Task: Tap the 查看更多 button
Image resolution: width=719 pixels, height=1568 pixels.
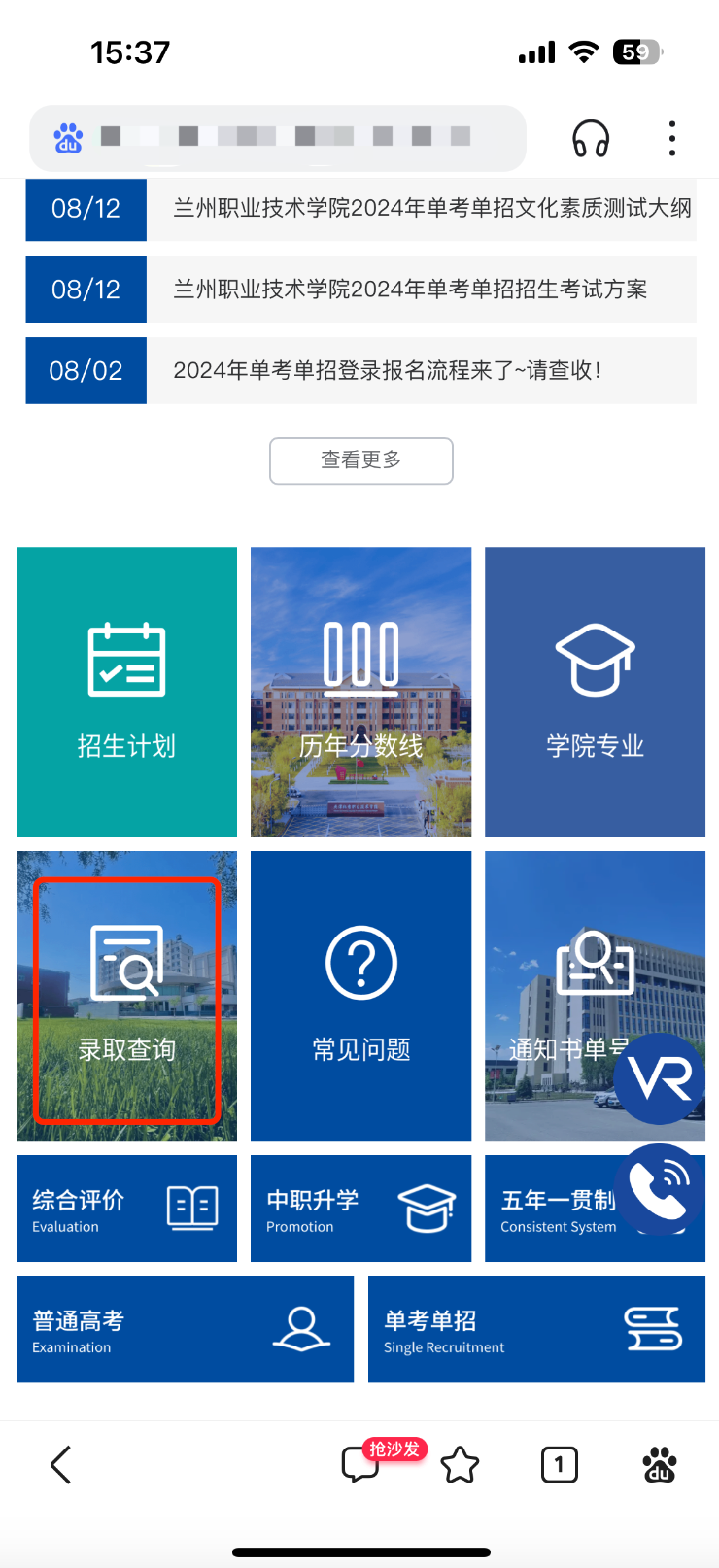Action: point(360,460)
